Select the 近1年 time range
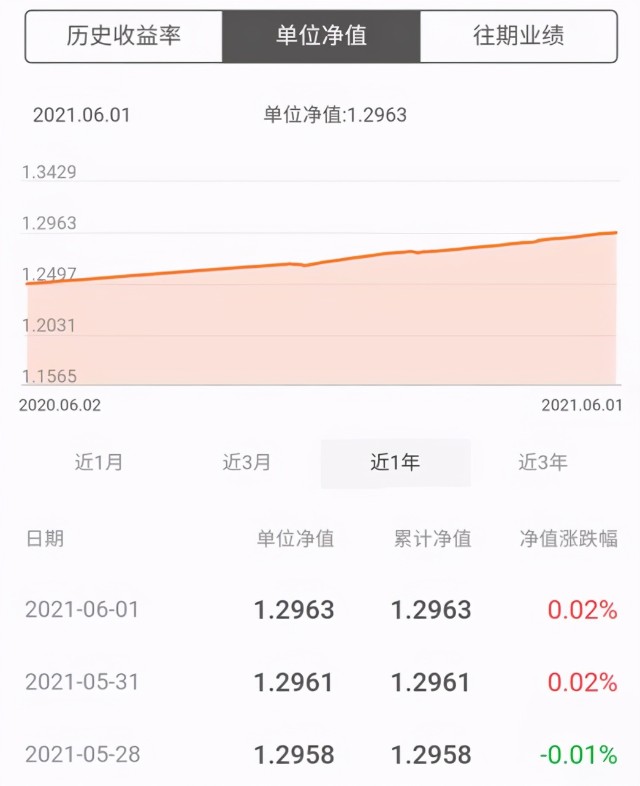The height and width of the screenshot is (786, 640). tap(395, 463)
